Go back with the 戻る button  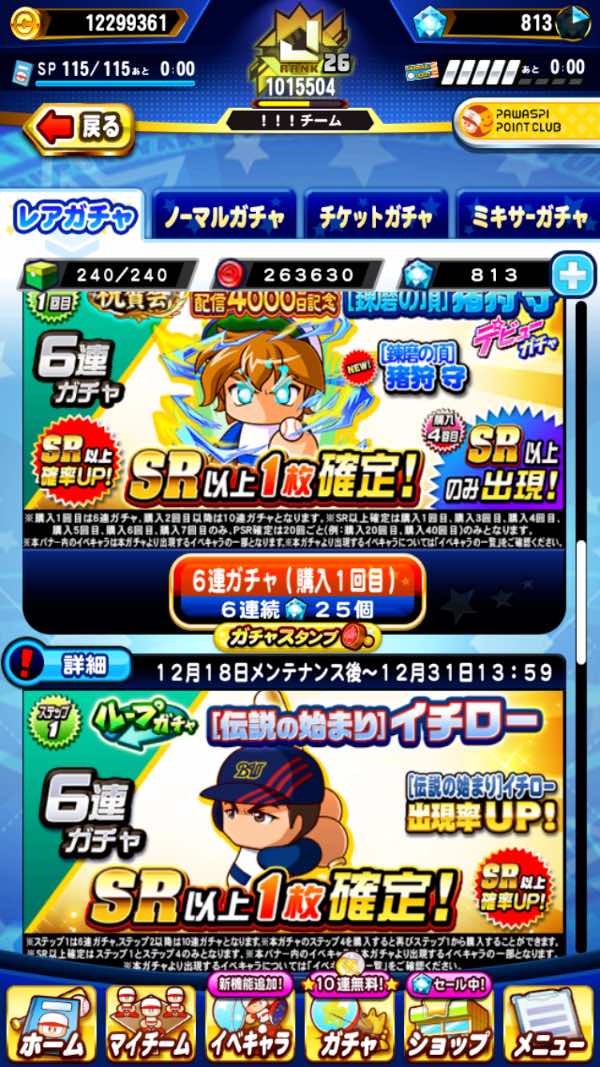tap(79, 127)
